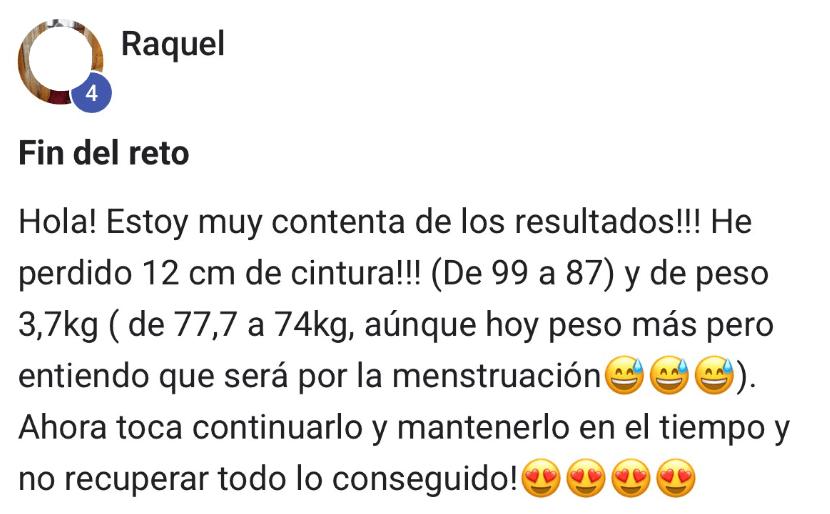Open Raquel's profile picture

coord(60,62)
